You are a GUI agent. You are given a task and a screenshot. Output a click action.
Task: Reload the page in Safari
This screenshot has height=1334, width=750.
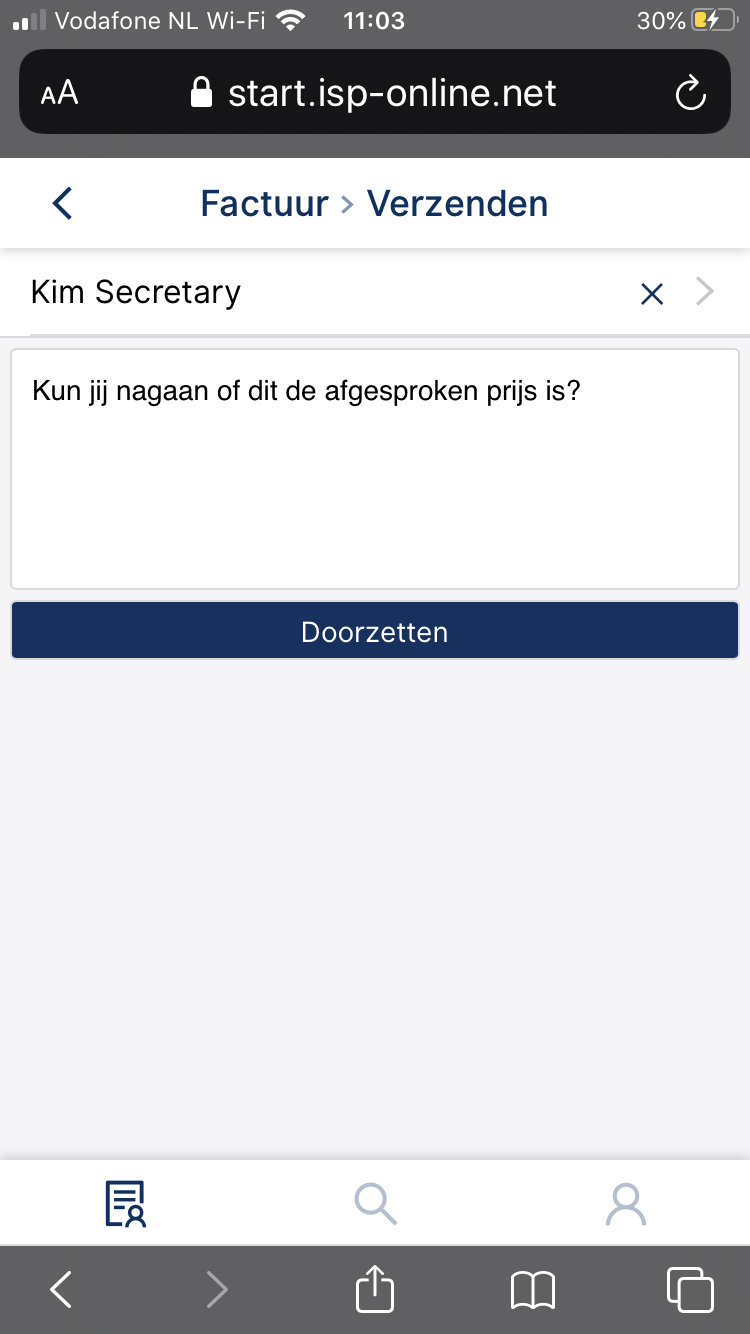click(691, 94)
